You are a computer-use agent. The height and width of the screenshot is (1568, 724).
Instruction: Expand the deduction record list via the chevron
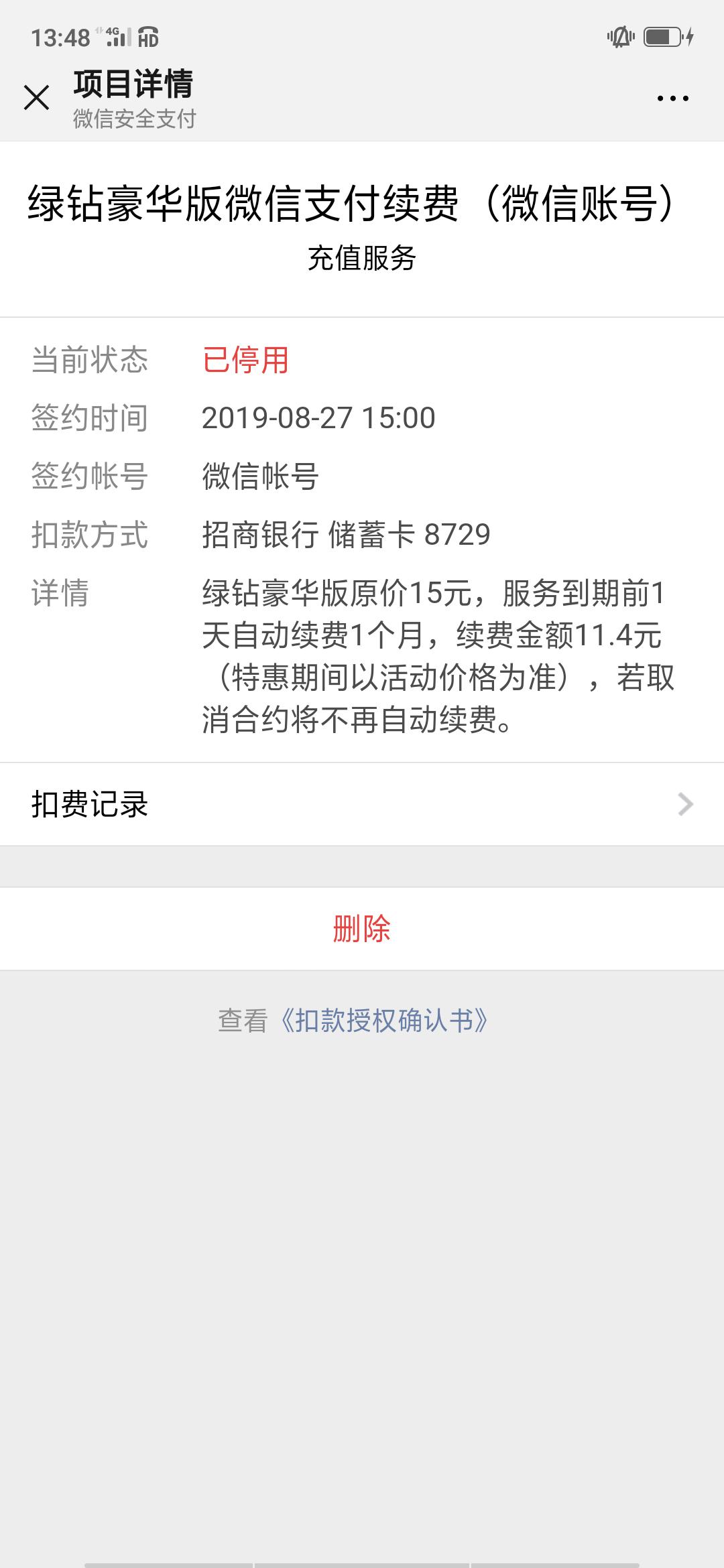(683, 804)
